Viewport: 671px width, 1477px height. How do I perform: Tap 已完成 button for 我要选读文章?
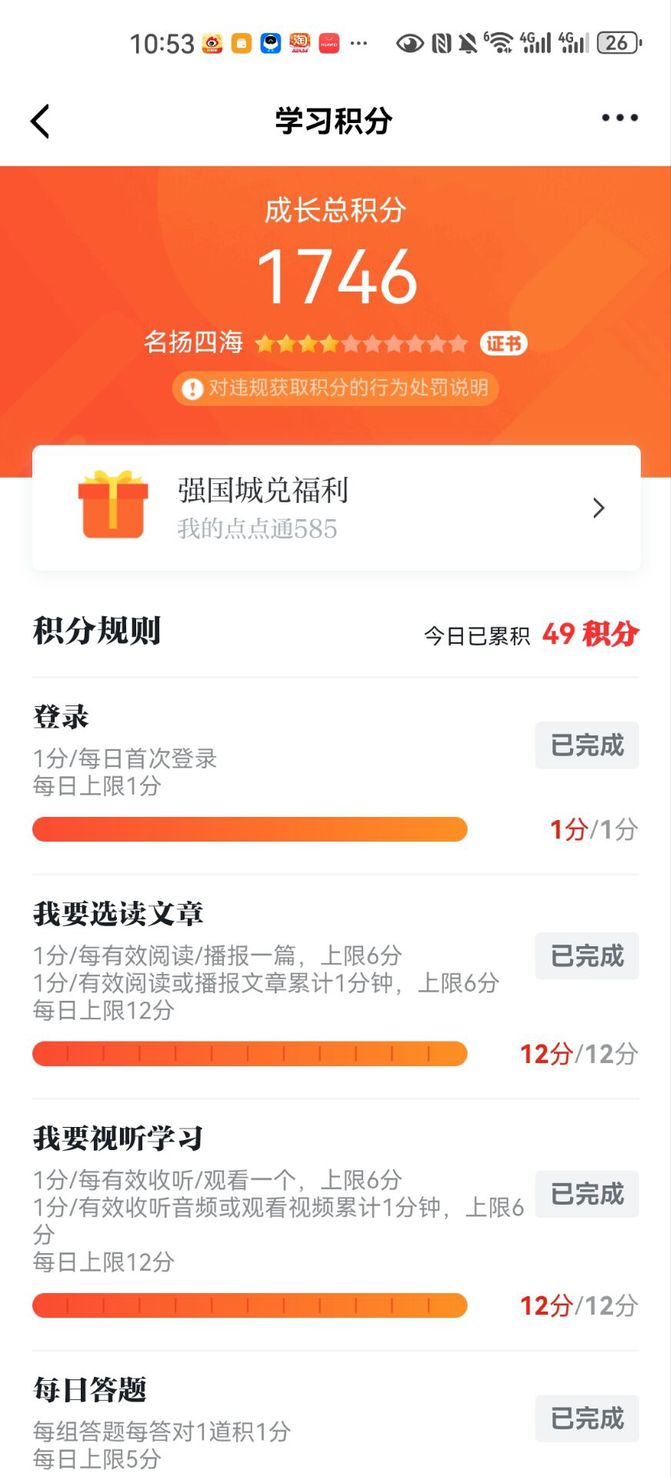587,956
